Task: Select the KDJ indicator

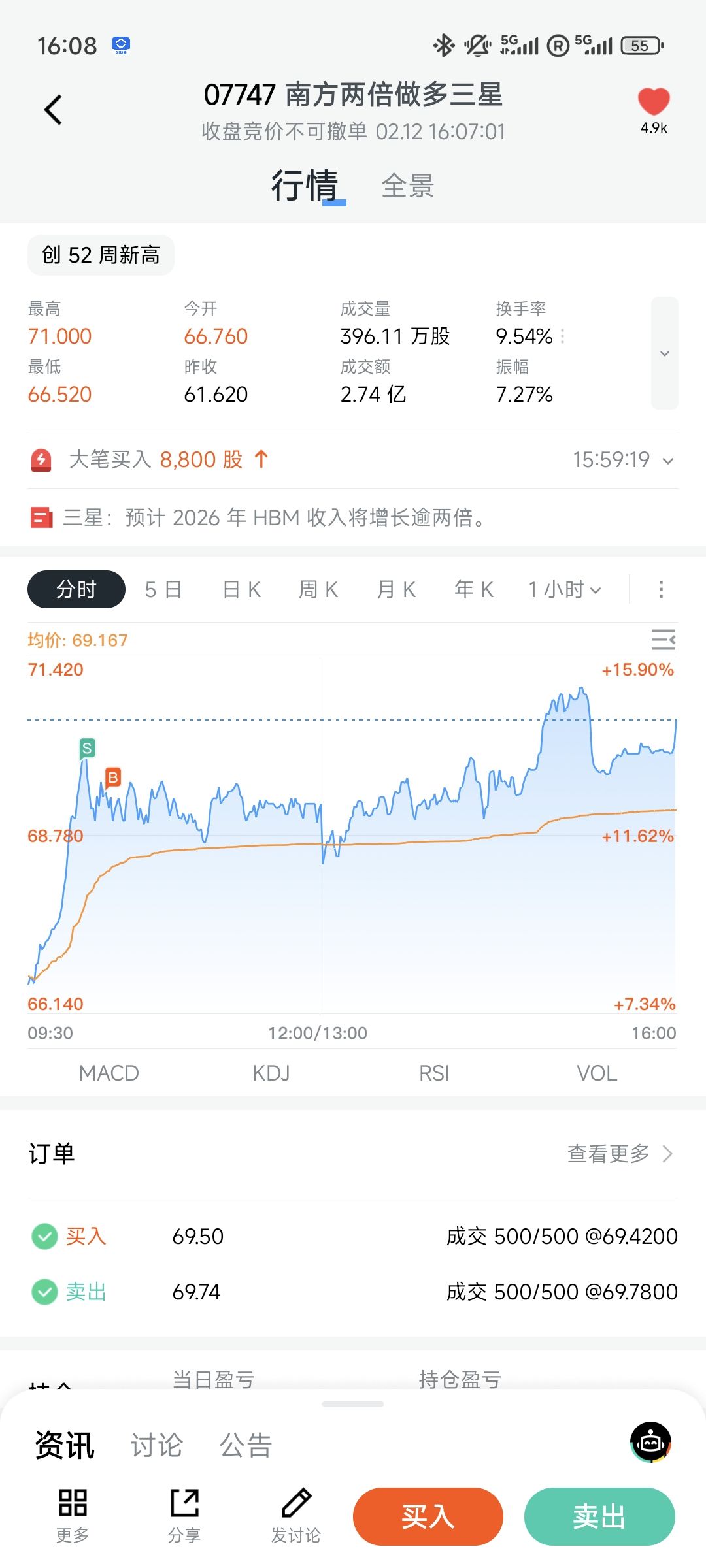Action: point(271,1073)
